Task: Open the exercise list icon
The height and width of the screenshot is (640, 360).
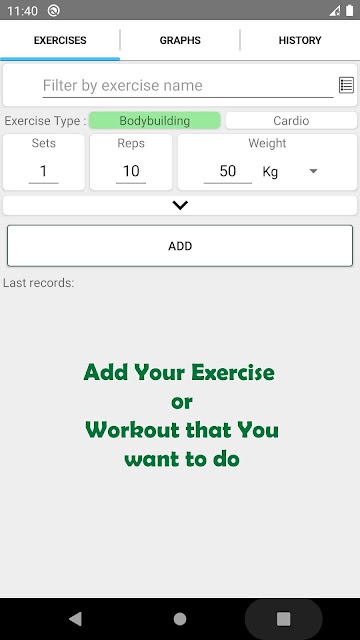Action: pos(346,85)
